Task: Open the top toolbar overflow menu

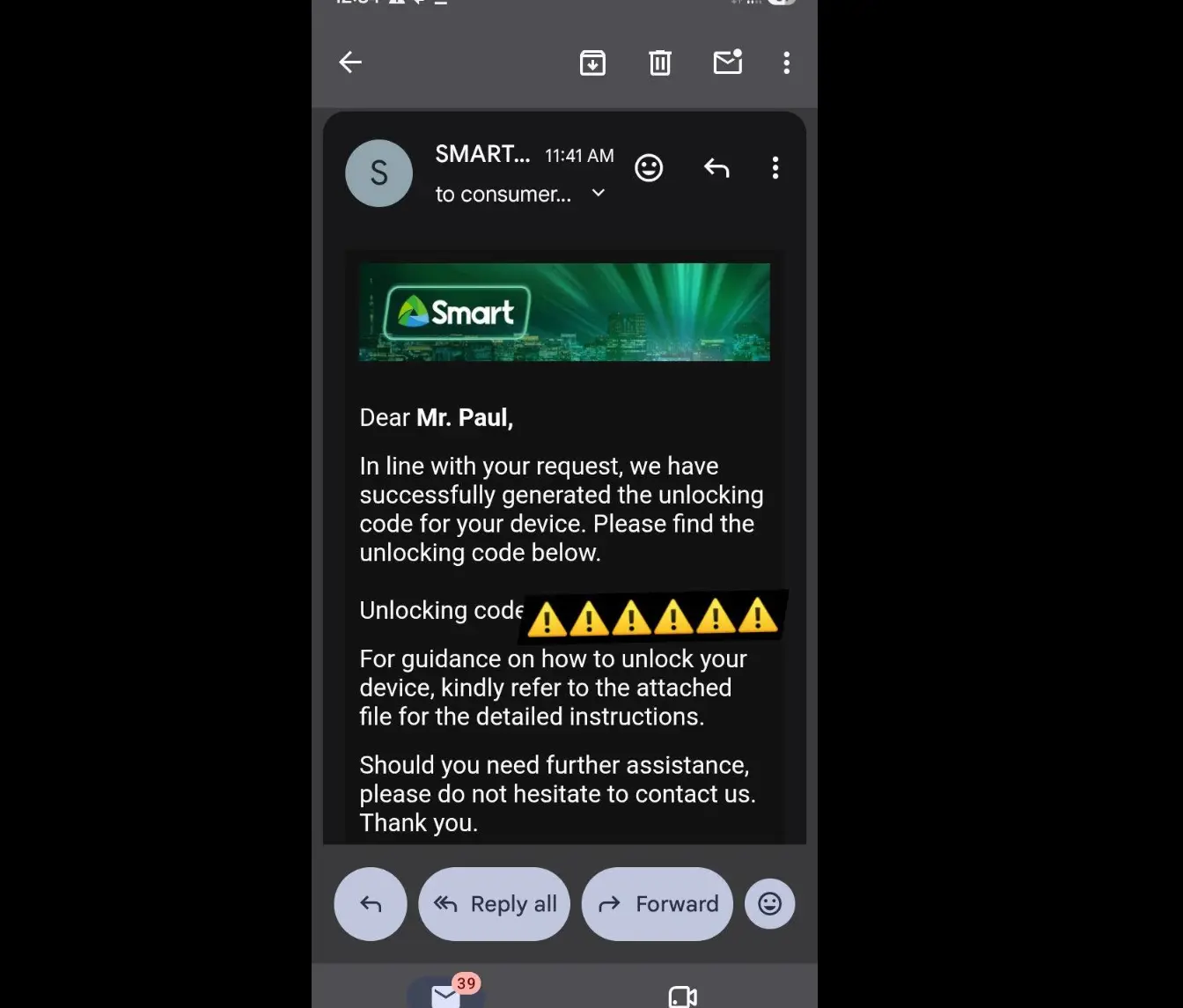Action: [x=787, y=63]
